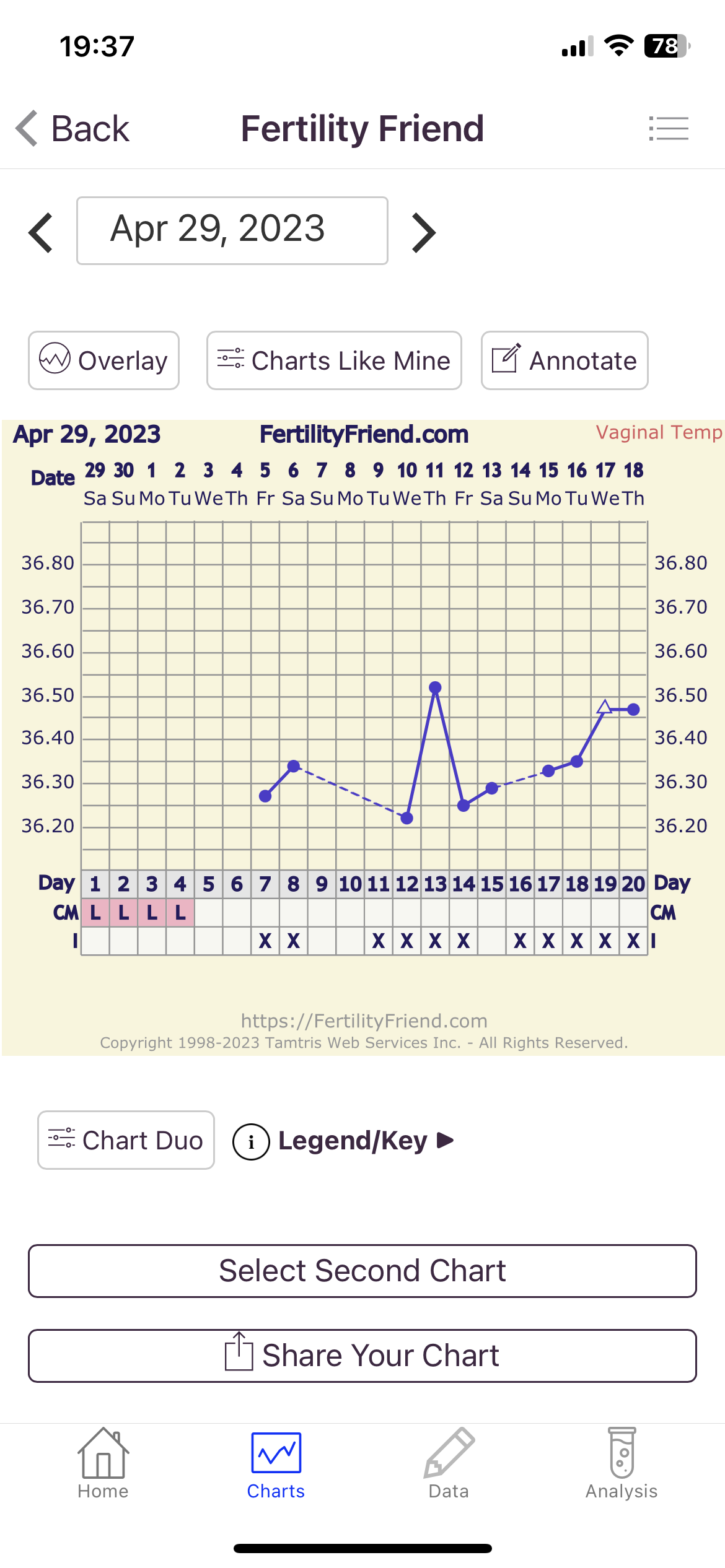Open Chart Duo options
This screenshot has width=725, height=1568.
(x=126, y=1140)
